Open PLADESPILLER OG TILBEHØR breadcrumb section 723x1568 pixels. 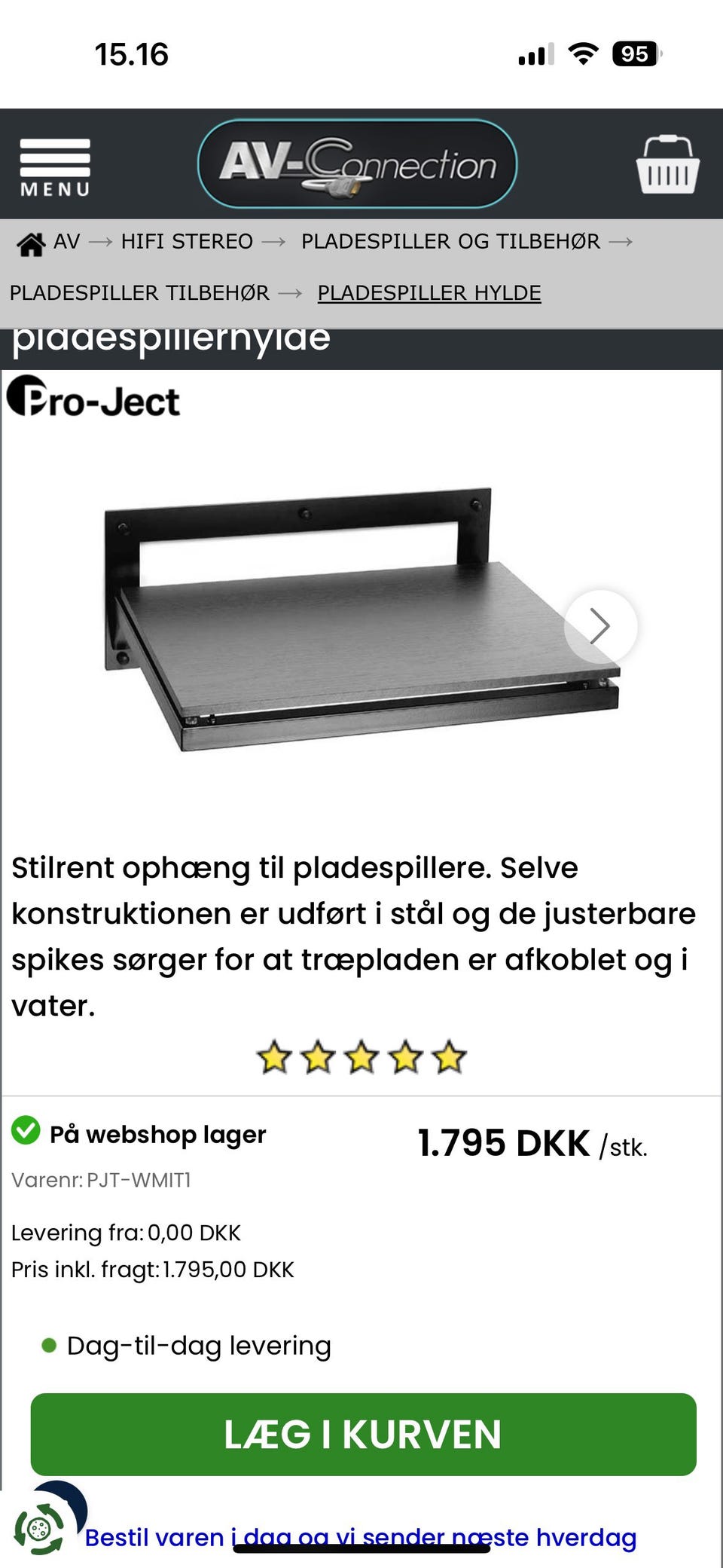point(451,241)
